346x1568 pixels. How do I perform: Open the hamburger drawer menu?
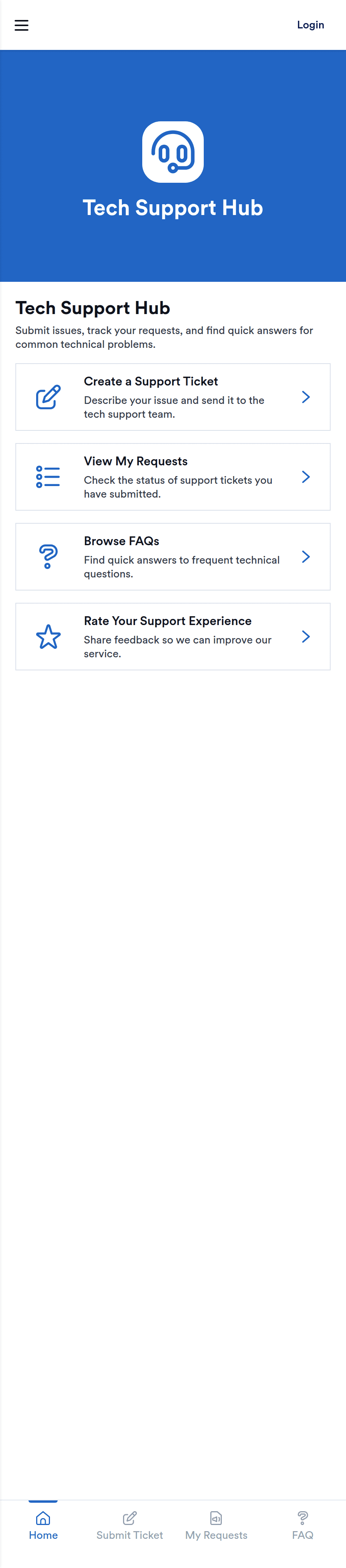point(21,25)
